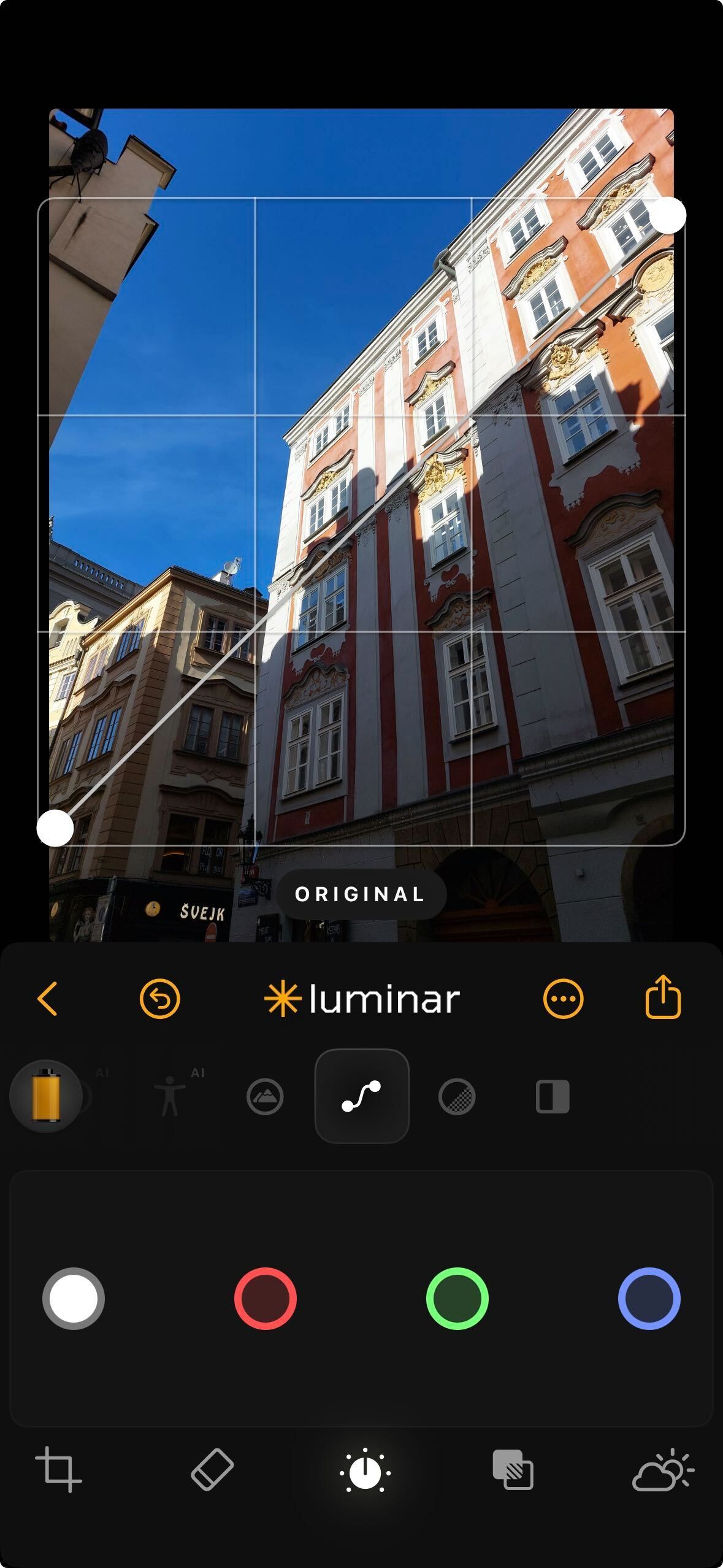Undo the last edit

[x=159, y=999]
